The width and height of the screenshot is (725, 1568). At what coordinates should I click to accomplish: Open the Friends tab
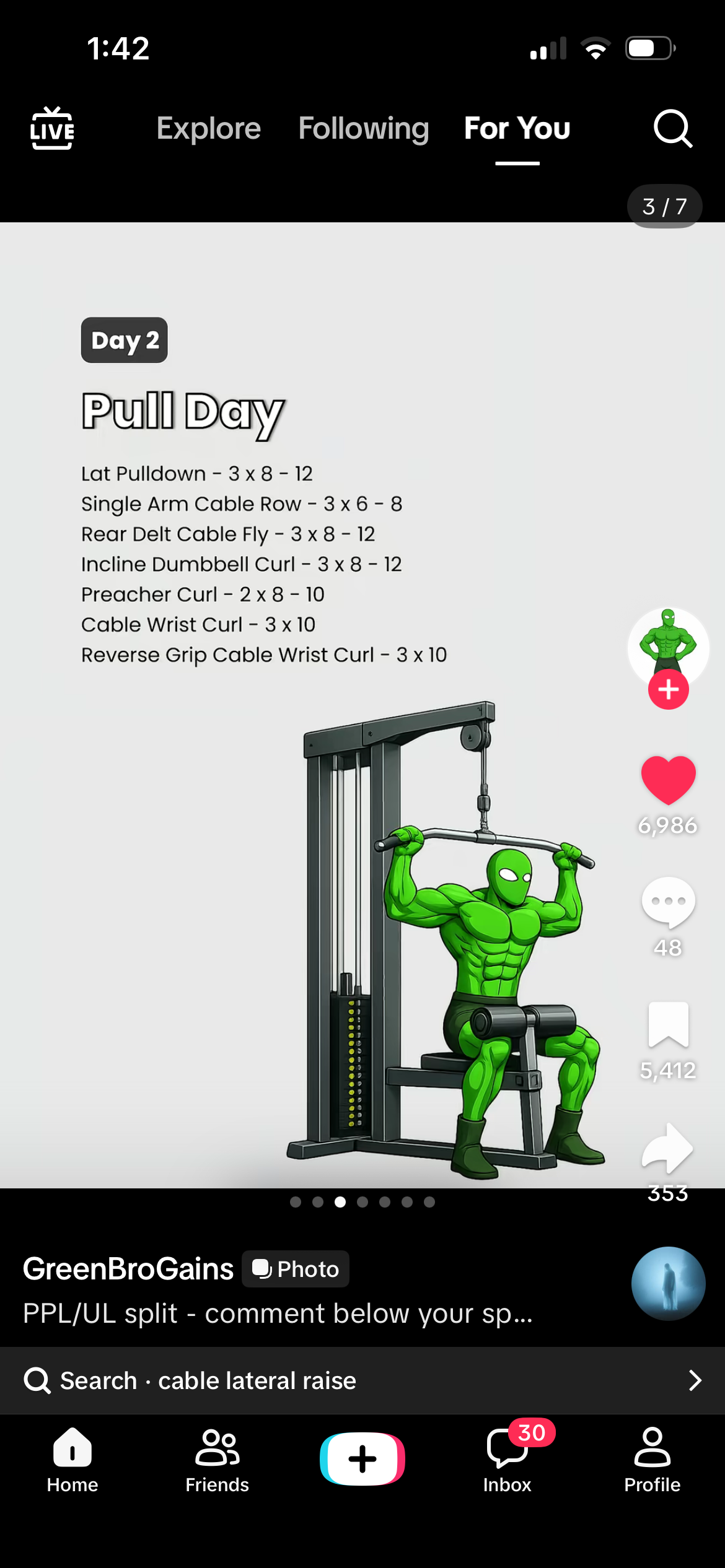(x=217, y=1459)
